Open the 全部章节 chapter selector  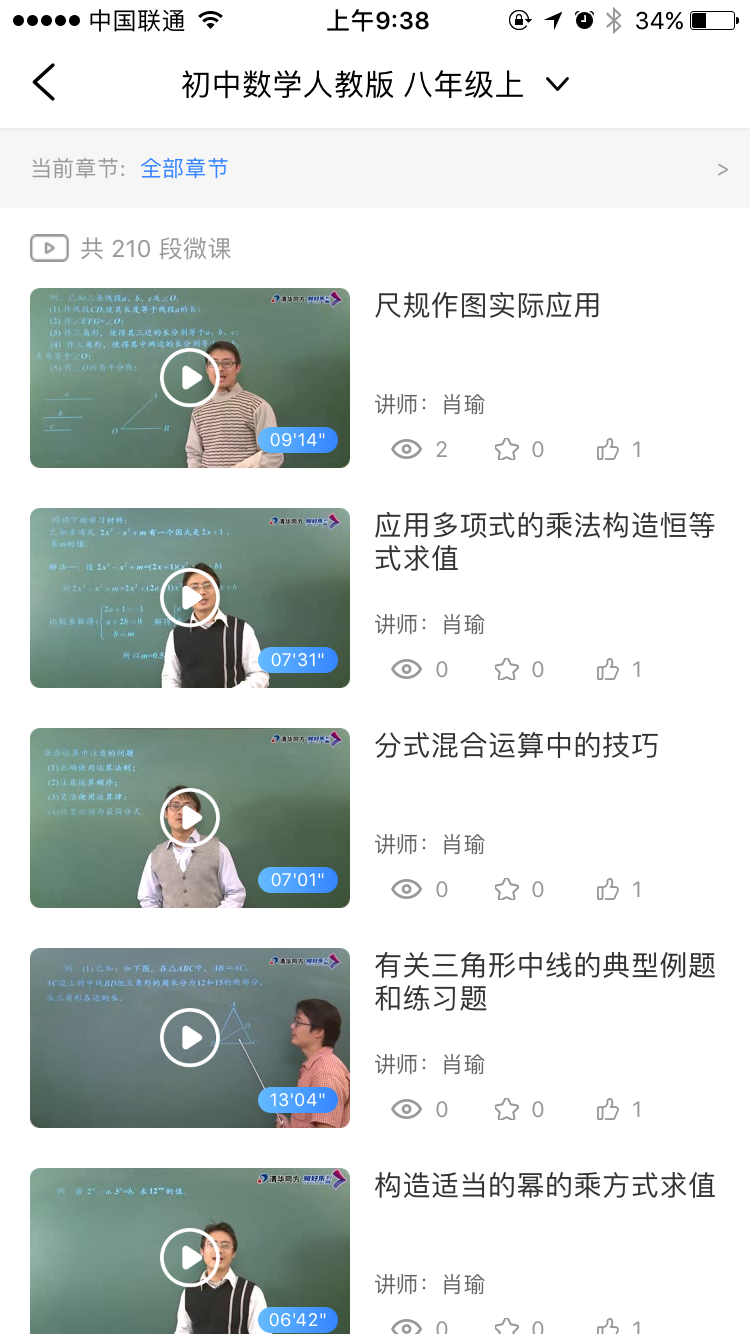coord(184,170)
